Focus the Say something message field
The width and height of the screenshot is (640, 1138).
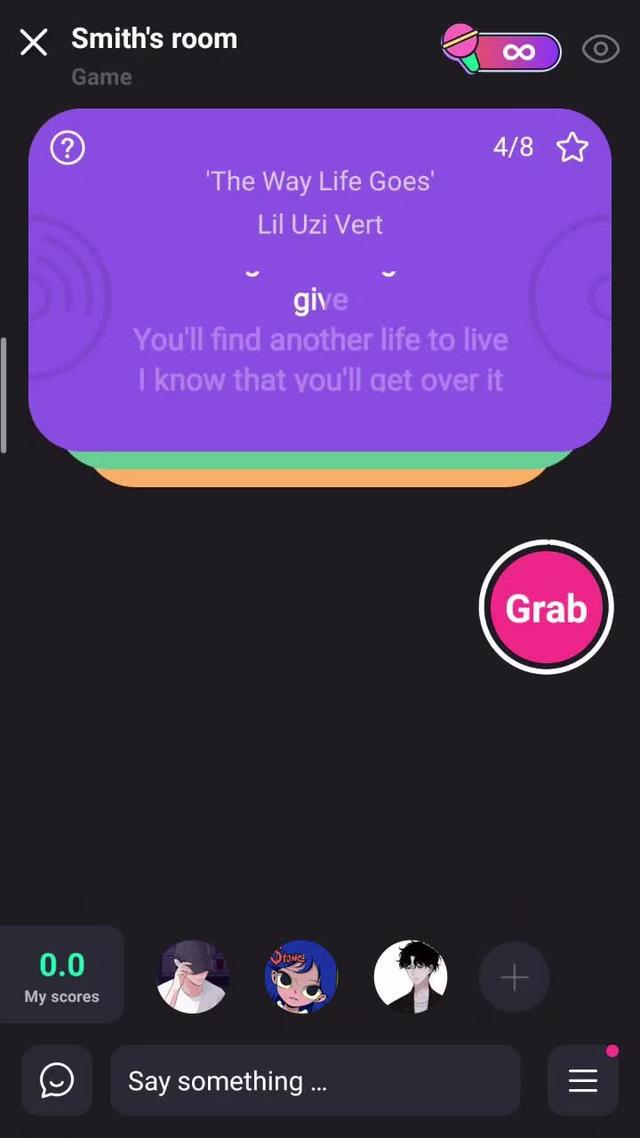tap(315, 1080)
